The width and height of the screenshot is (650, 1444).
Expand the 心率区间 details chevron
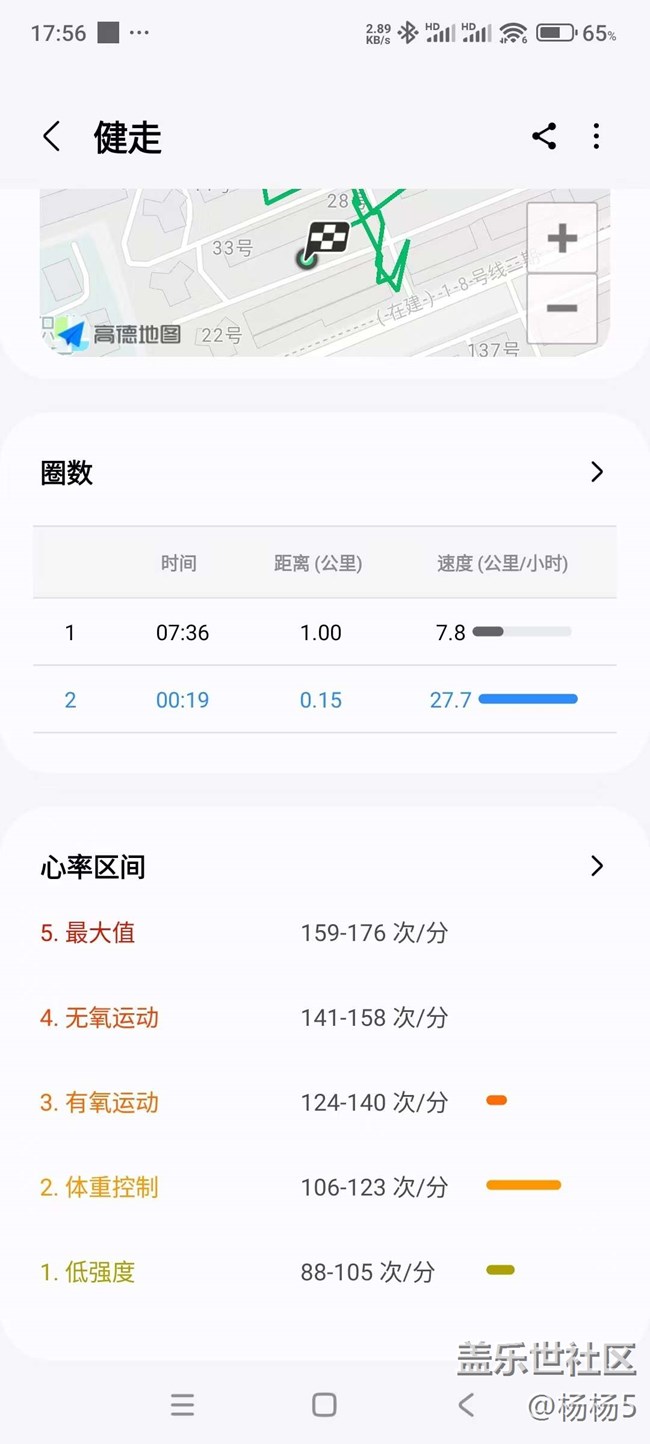pyautogui.click(x=597, y=866)
